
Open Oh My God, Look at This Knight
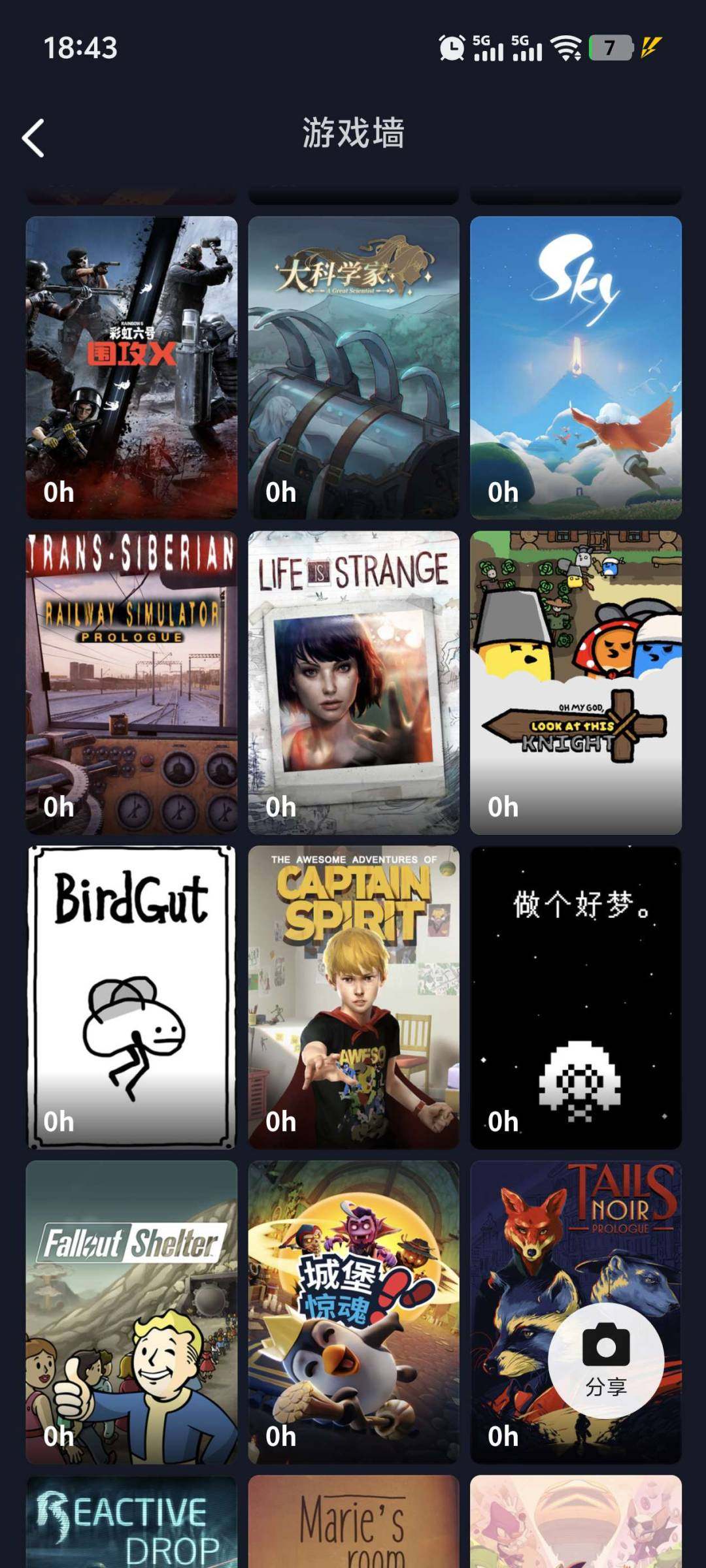coord(575,682)
